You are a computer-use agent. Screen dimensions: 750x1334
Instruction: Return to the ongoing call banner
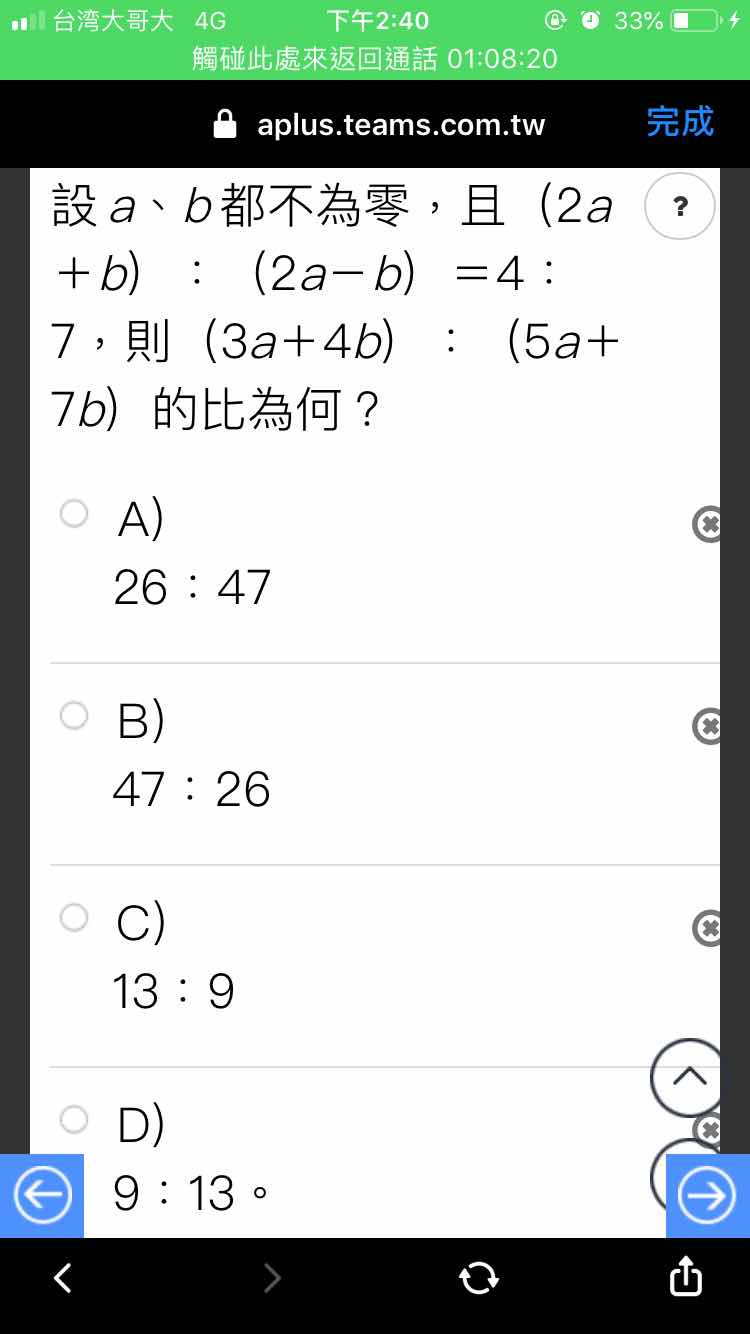(x=375, y=59)
